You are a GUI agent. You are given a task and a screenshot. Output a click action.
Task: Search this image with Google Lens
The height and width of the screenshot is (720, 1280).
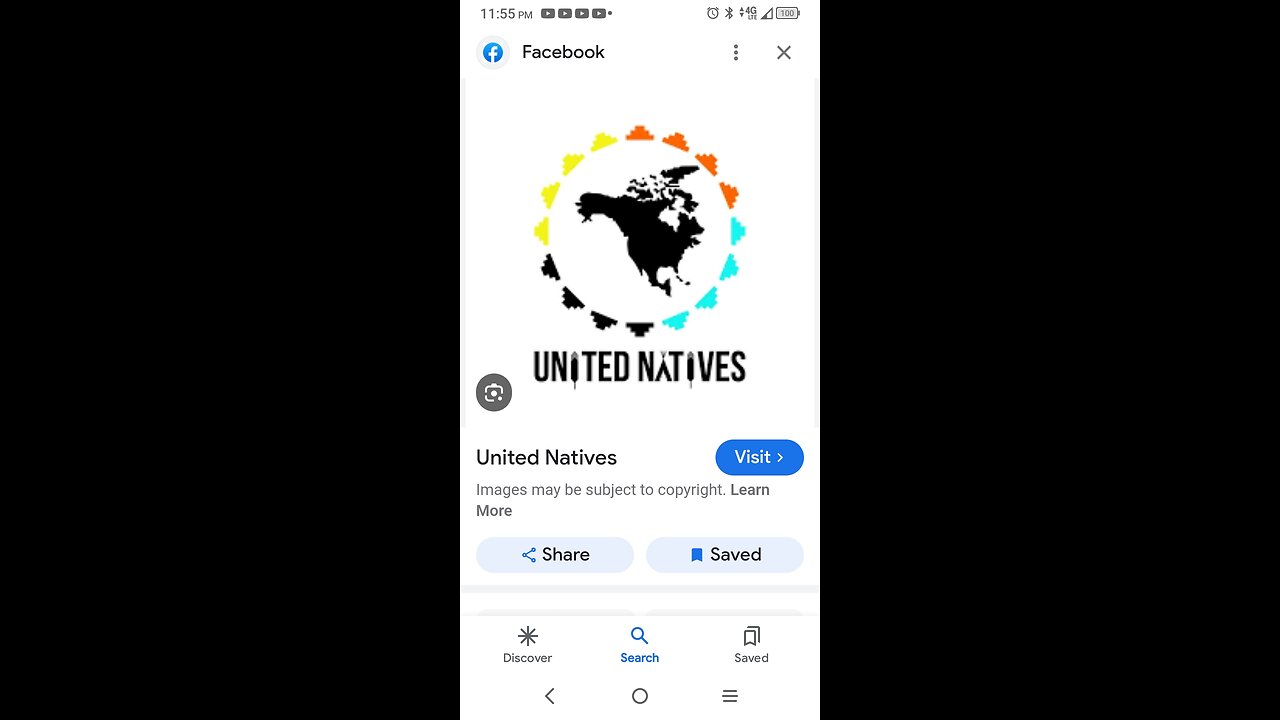[x=494, y=393]
